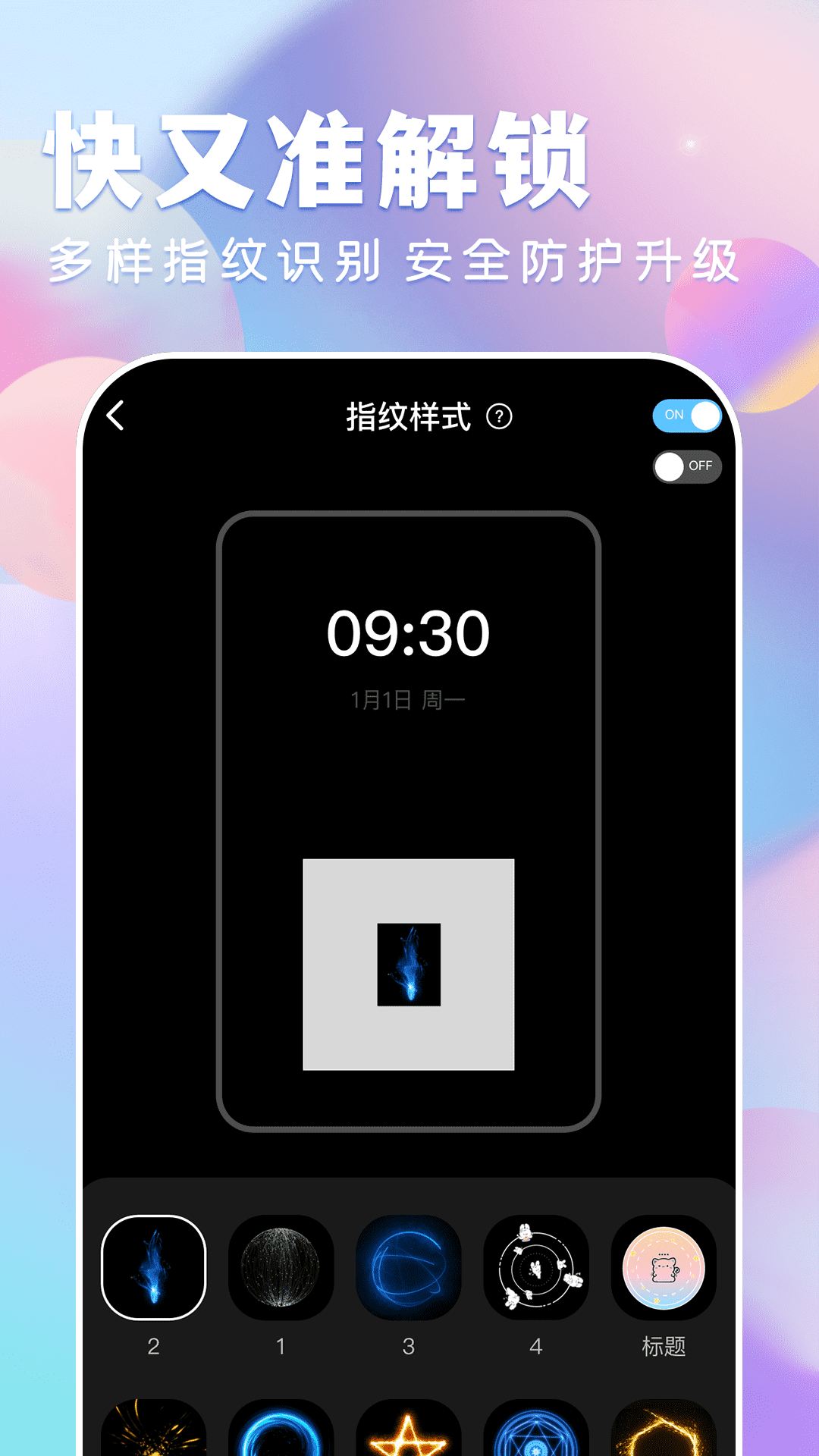The width and height of the screenshot is (819, 1456).
Task: Choose the golden square frame style
Action: [x=664, y=1433]
